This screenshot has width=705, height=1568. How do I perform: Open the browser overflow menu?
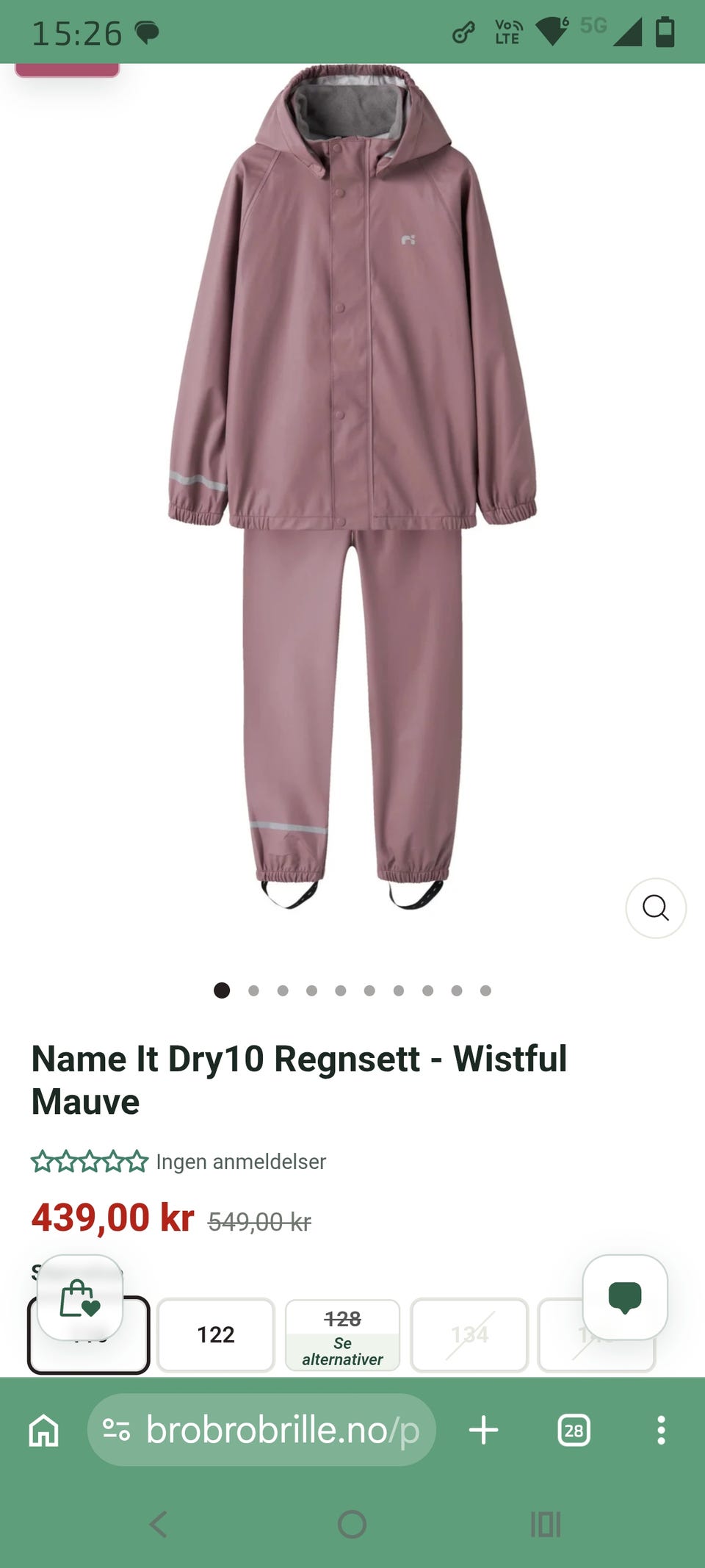click(661, 1430)
